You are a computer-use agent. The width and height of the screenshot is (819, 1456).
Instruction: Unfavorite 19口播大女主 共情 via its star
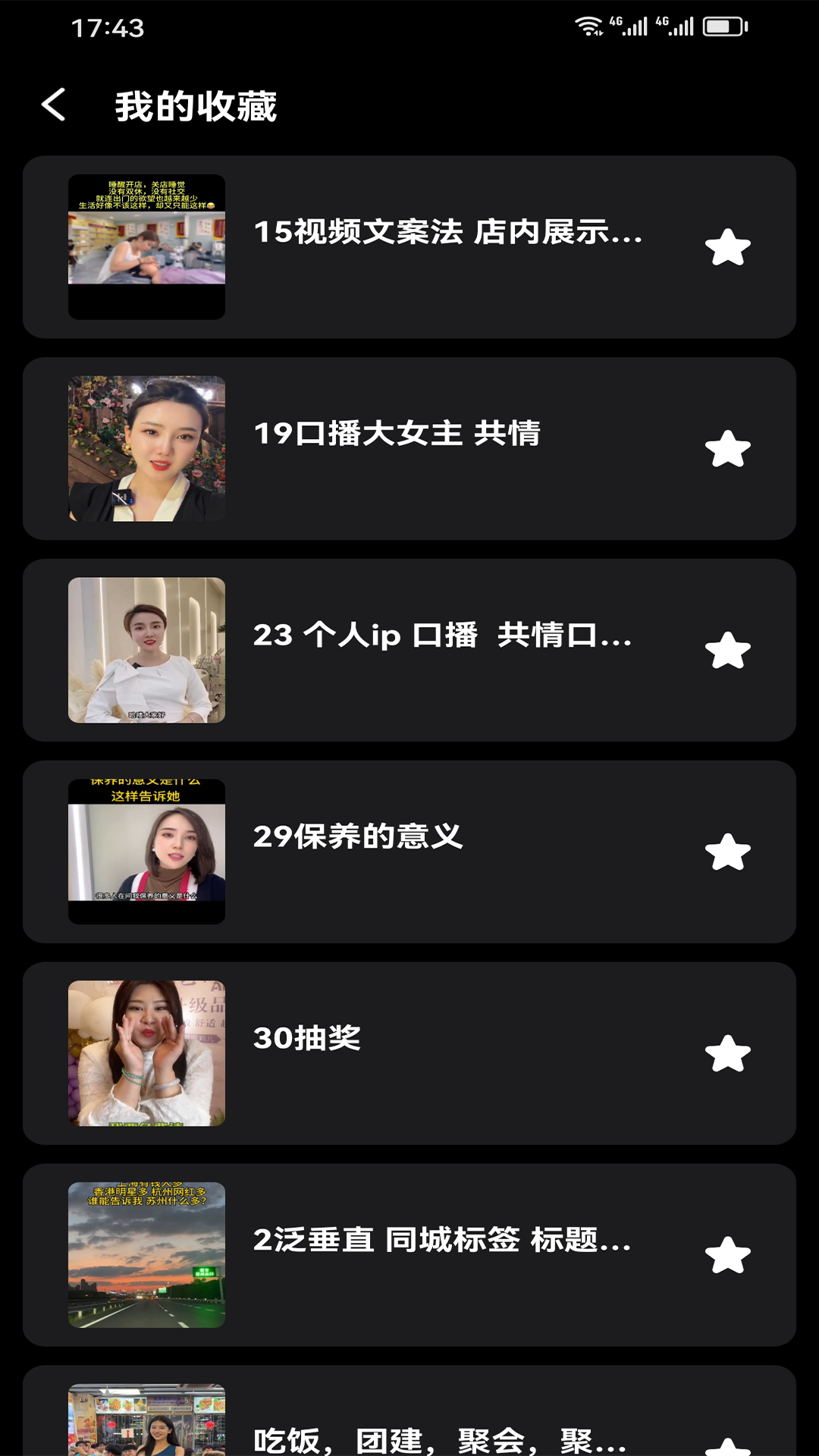click(728, 448)
